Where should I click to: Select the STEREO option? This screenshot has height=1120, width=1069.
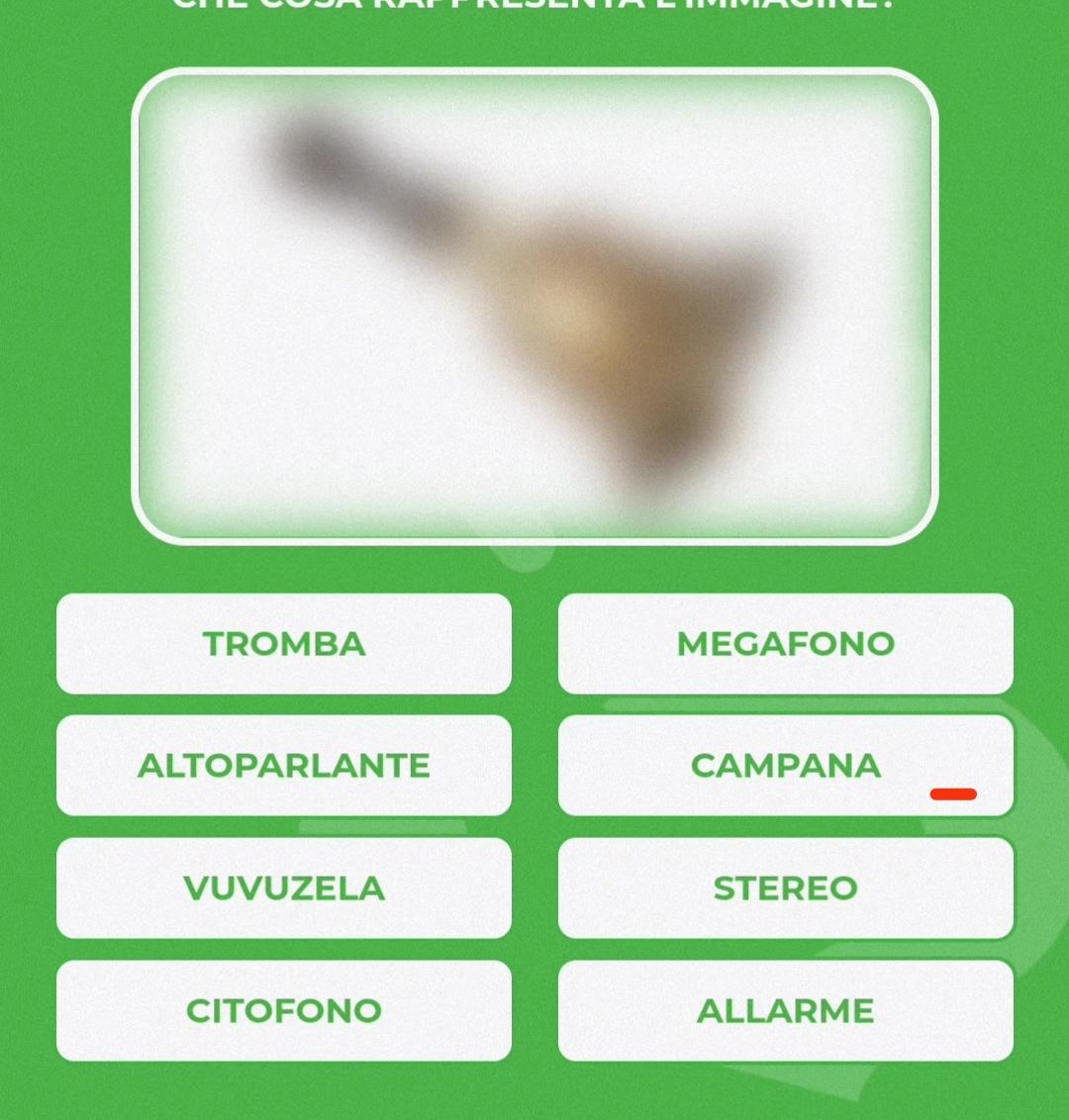tap(785, 888)
